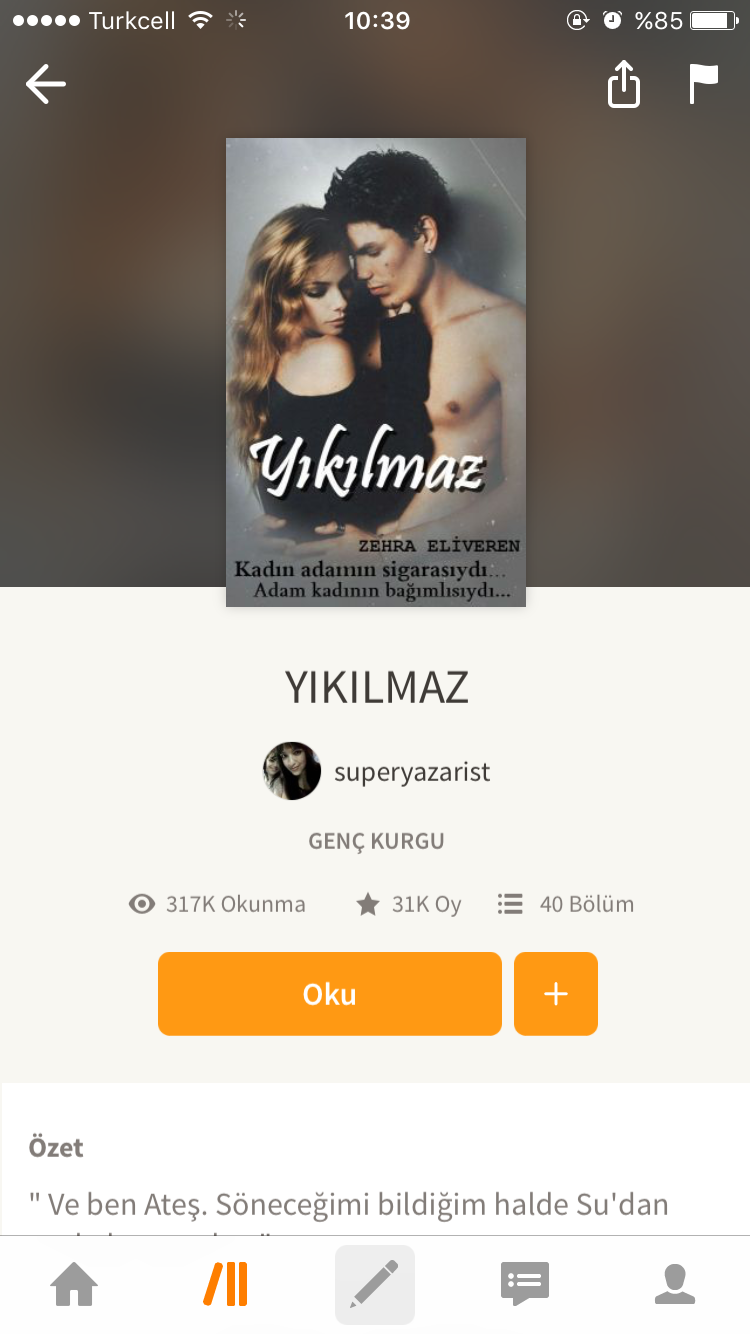Tap the star icon beside vote count
This screenshot has width=750, height=1334.
tap(370, 903)
